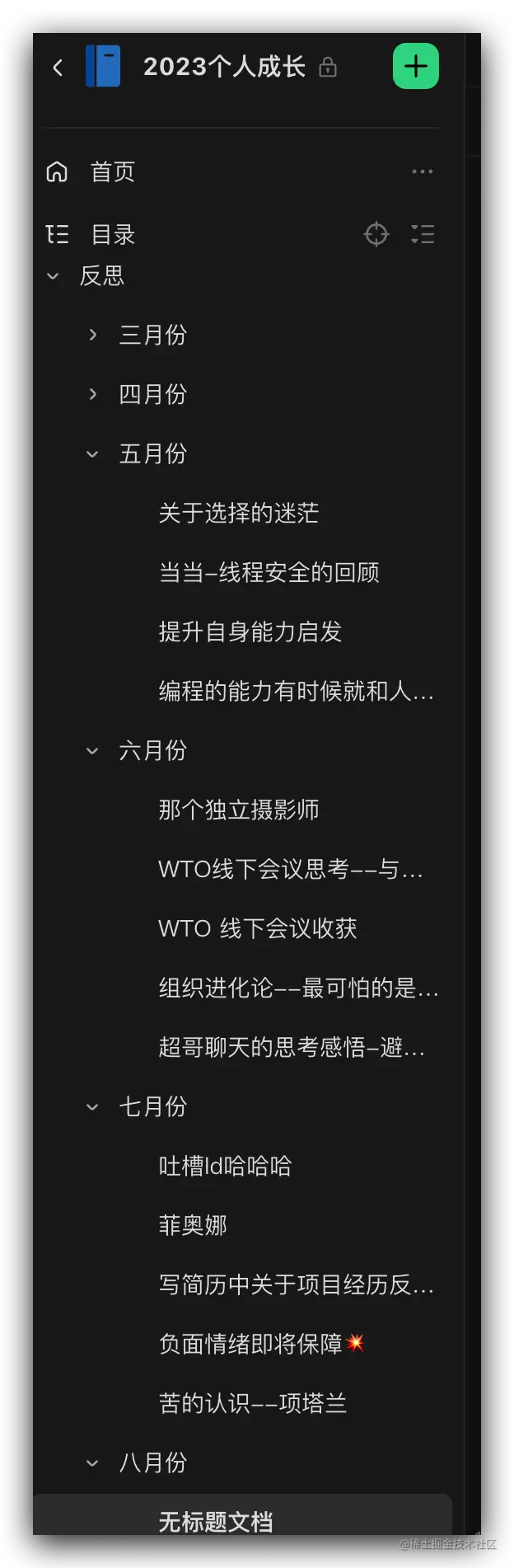
Task: Open WTO 线下会议收获
Action: click(x=257, y=928)
